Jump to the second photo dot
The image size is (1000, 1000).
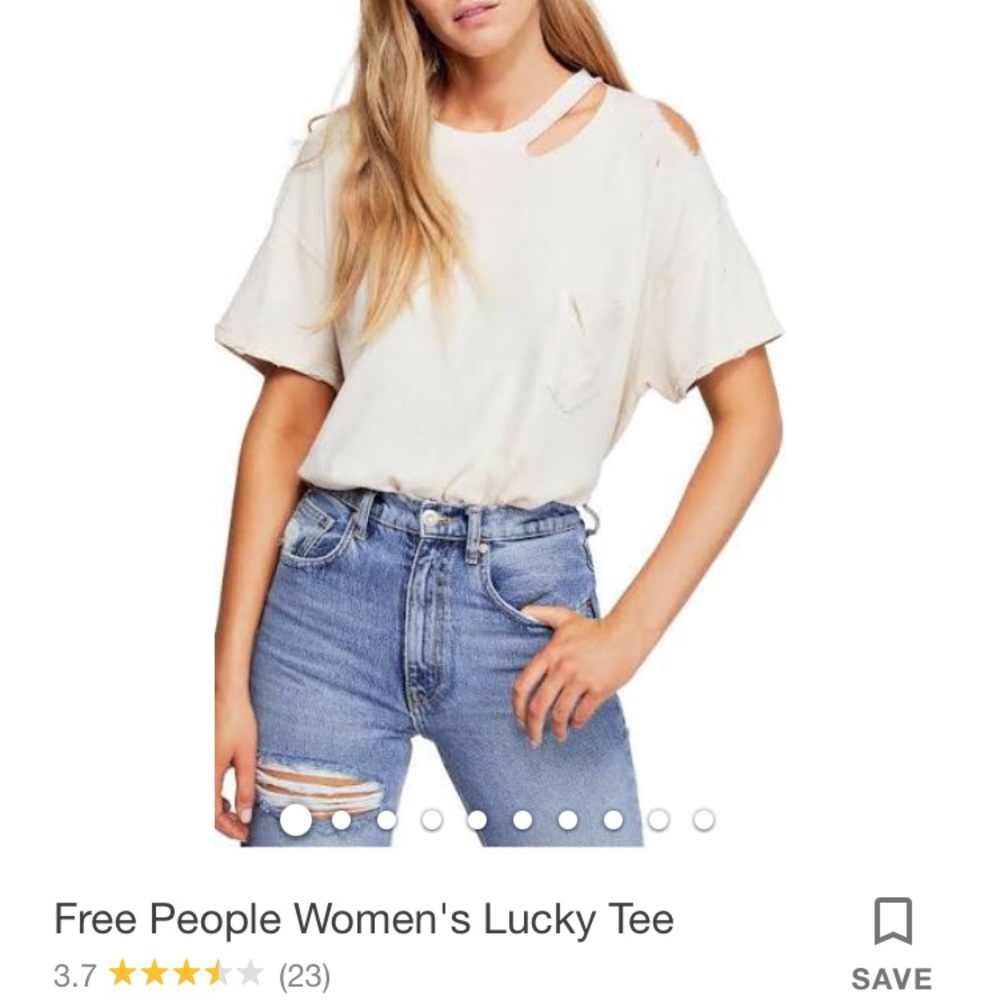pyautogui.click(x=341, y=820)
